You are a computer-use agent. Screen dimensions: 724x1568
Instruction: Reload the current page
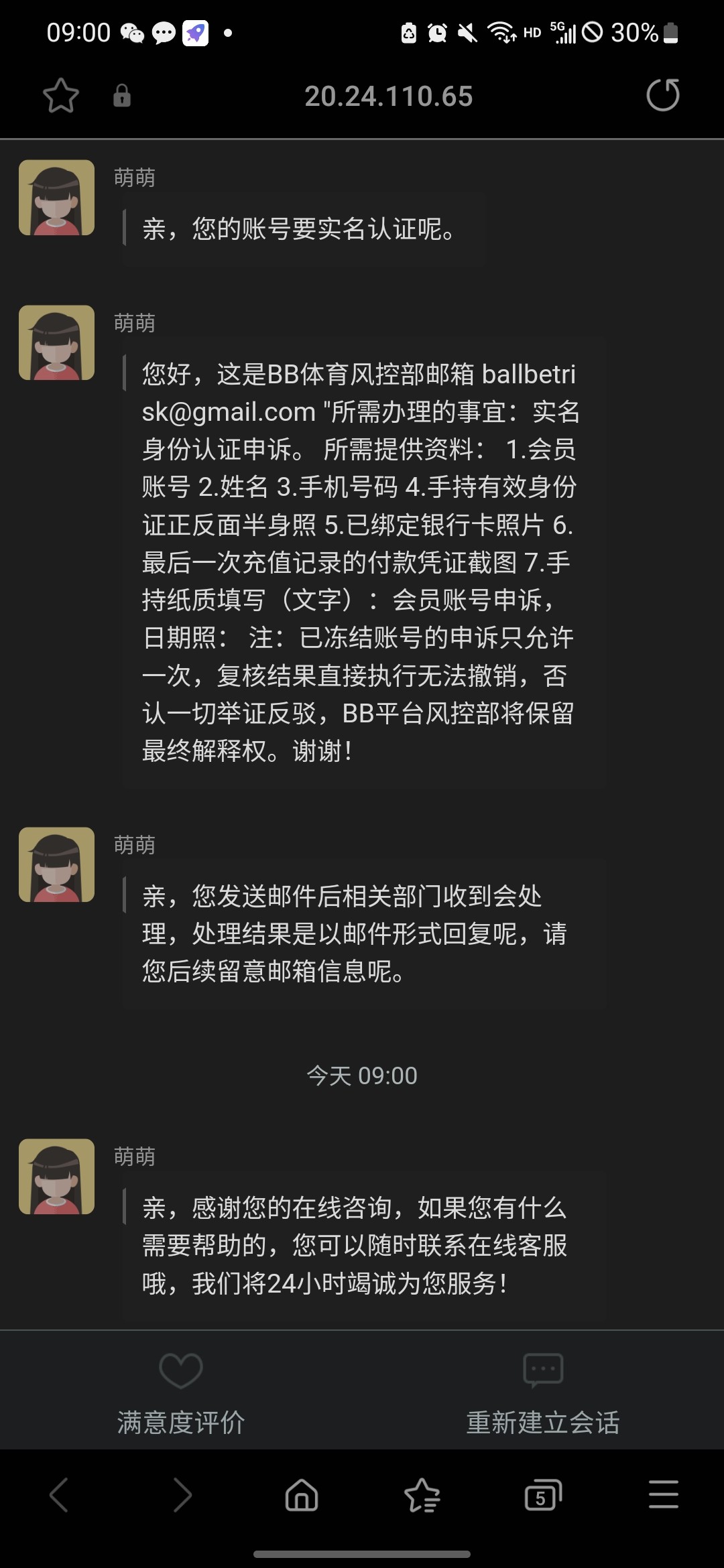tap(662, 94)
